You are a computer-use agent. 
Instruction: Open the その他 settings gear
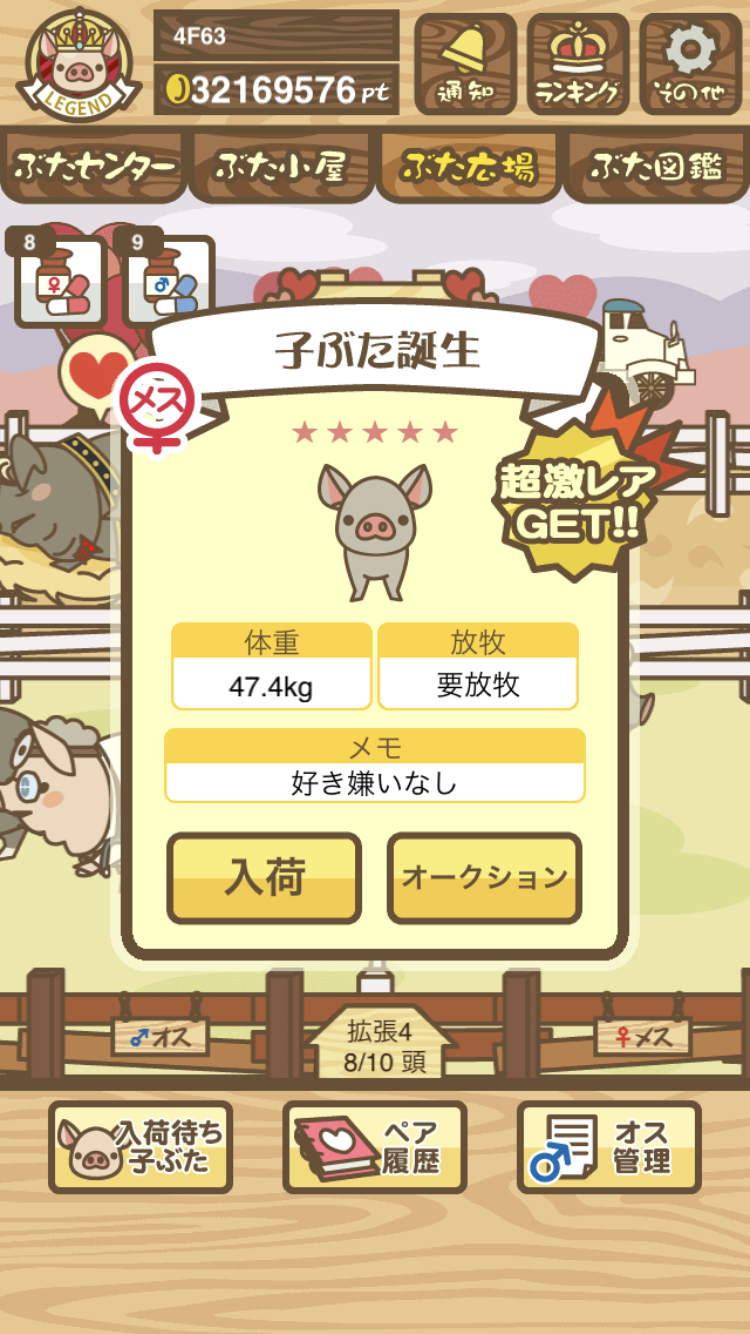point(691,64)
